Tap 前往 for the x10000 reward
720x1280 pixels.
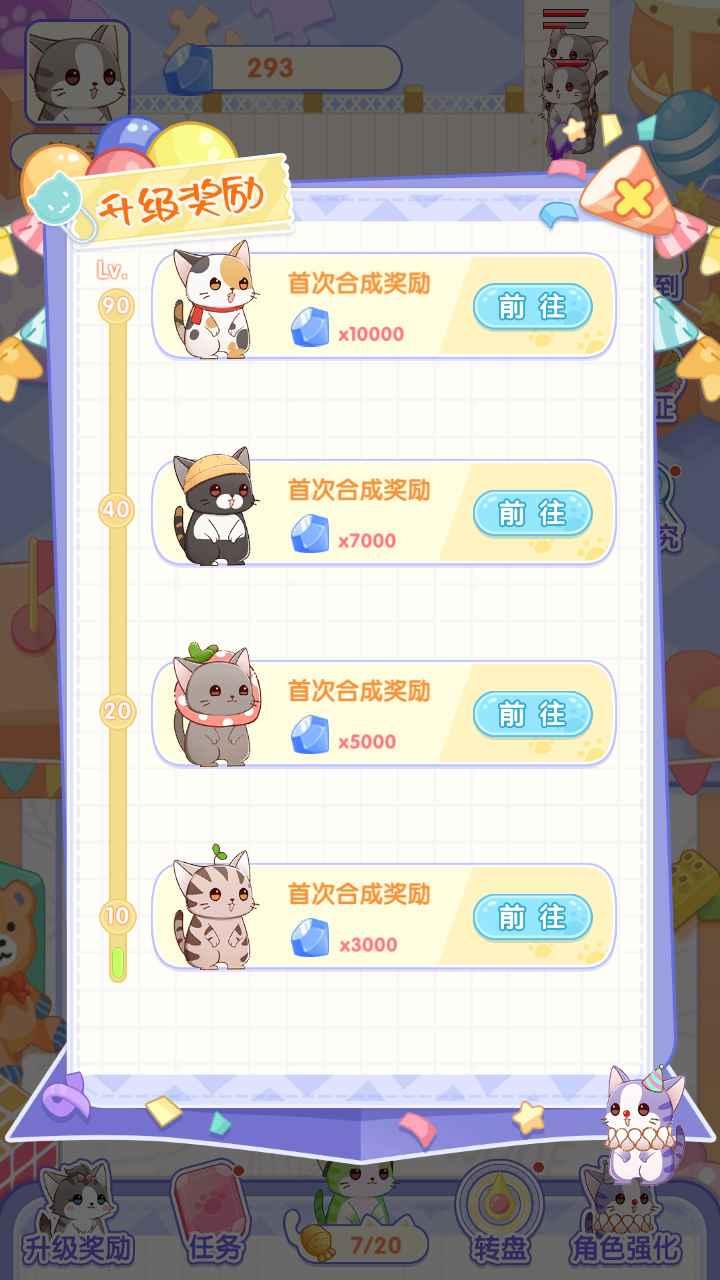pyautogui.click(x=532, y=307)
